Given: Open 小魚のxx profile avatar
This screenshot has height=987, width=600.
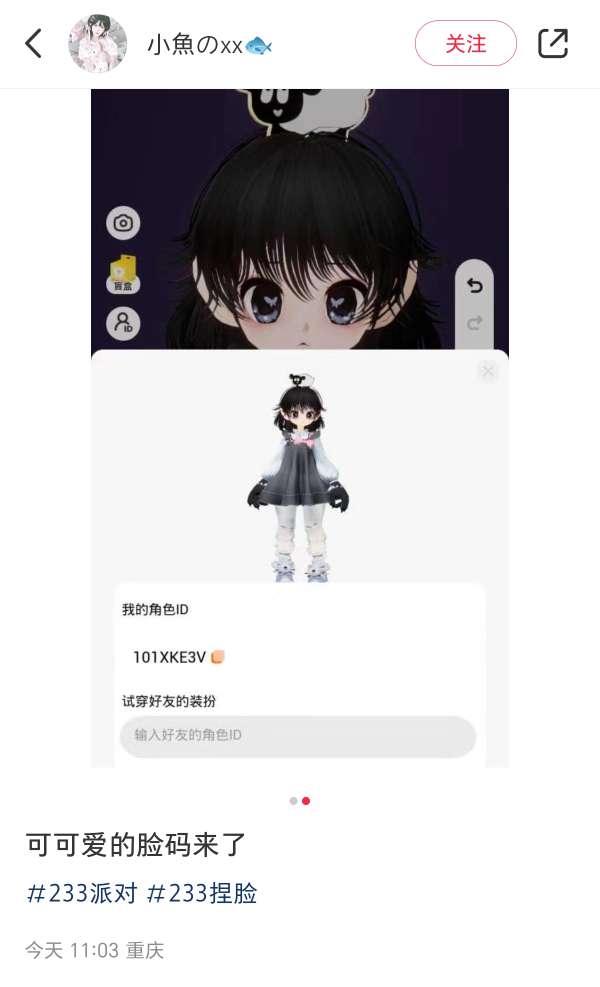Looking at the screenshot, I should 97,44.
